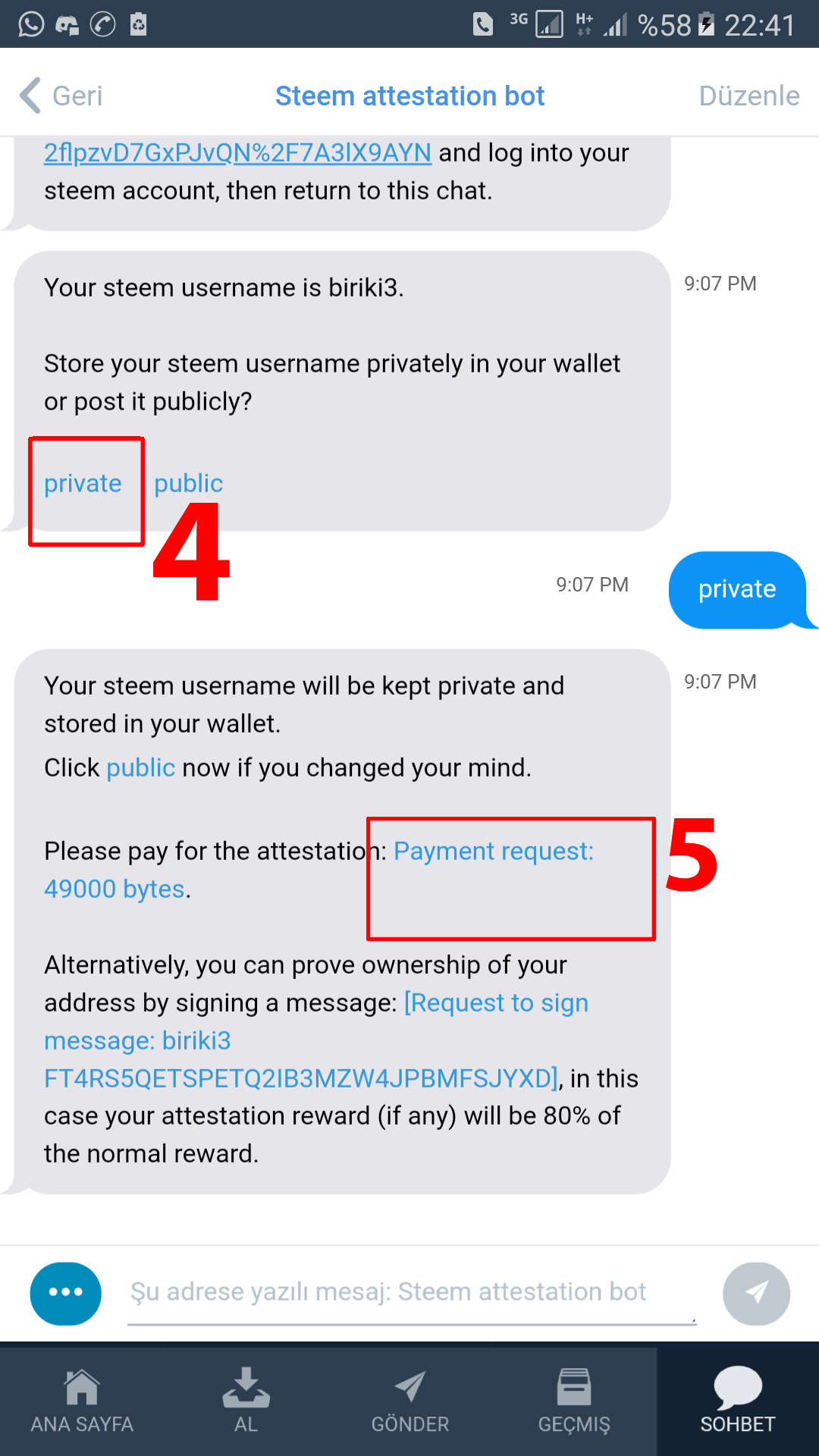This screenshot has width=819, height=1456.
Task: Select the Sohbet tab
Action: 737,1401
